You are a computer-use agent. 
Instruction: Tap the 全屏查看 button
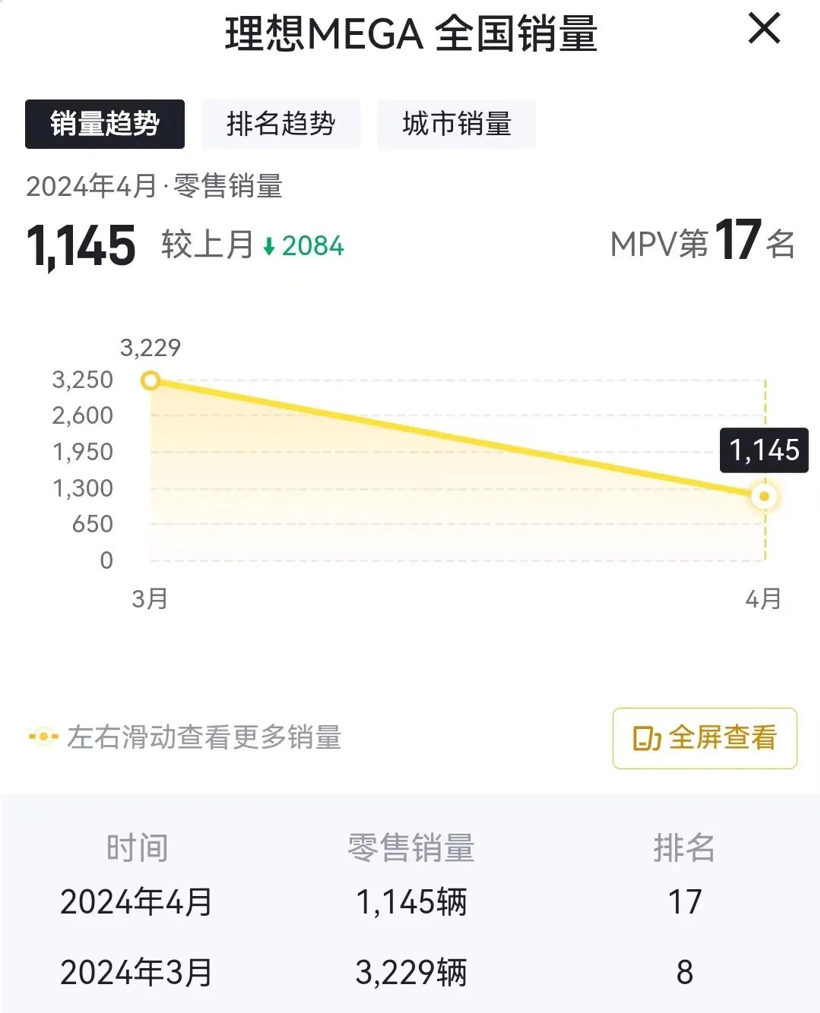pos(705,738)
